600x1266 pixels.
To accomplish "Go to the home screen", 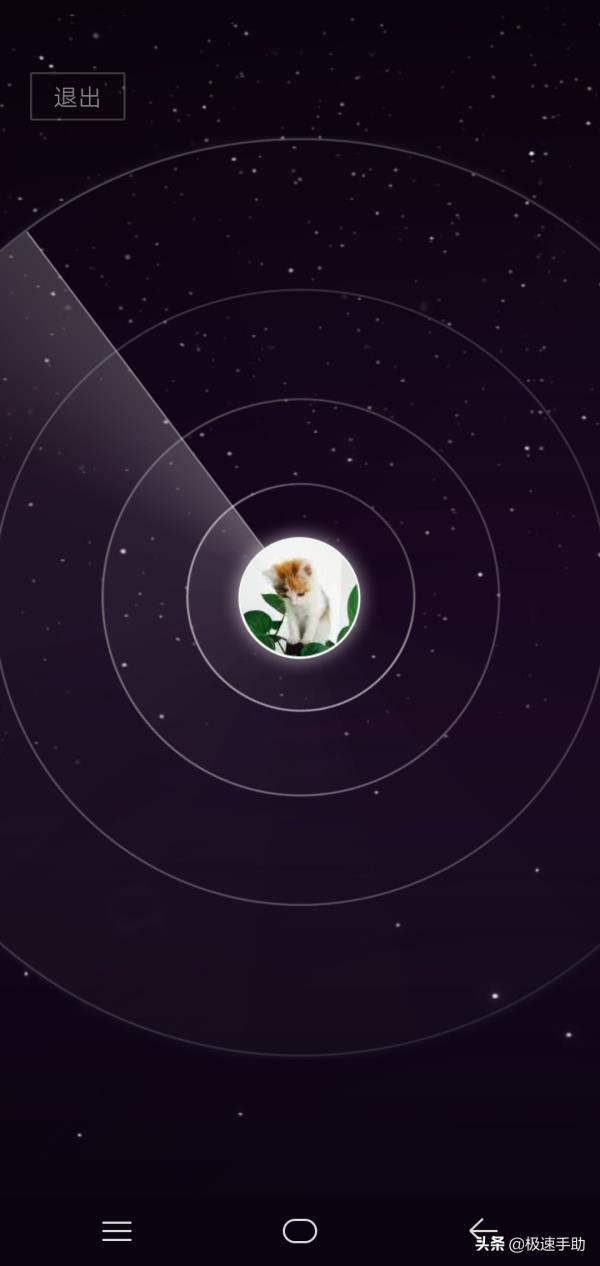I will pyautogui.click(x=300, y=1231).
